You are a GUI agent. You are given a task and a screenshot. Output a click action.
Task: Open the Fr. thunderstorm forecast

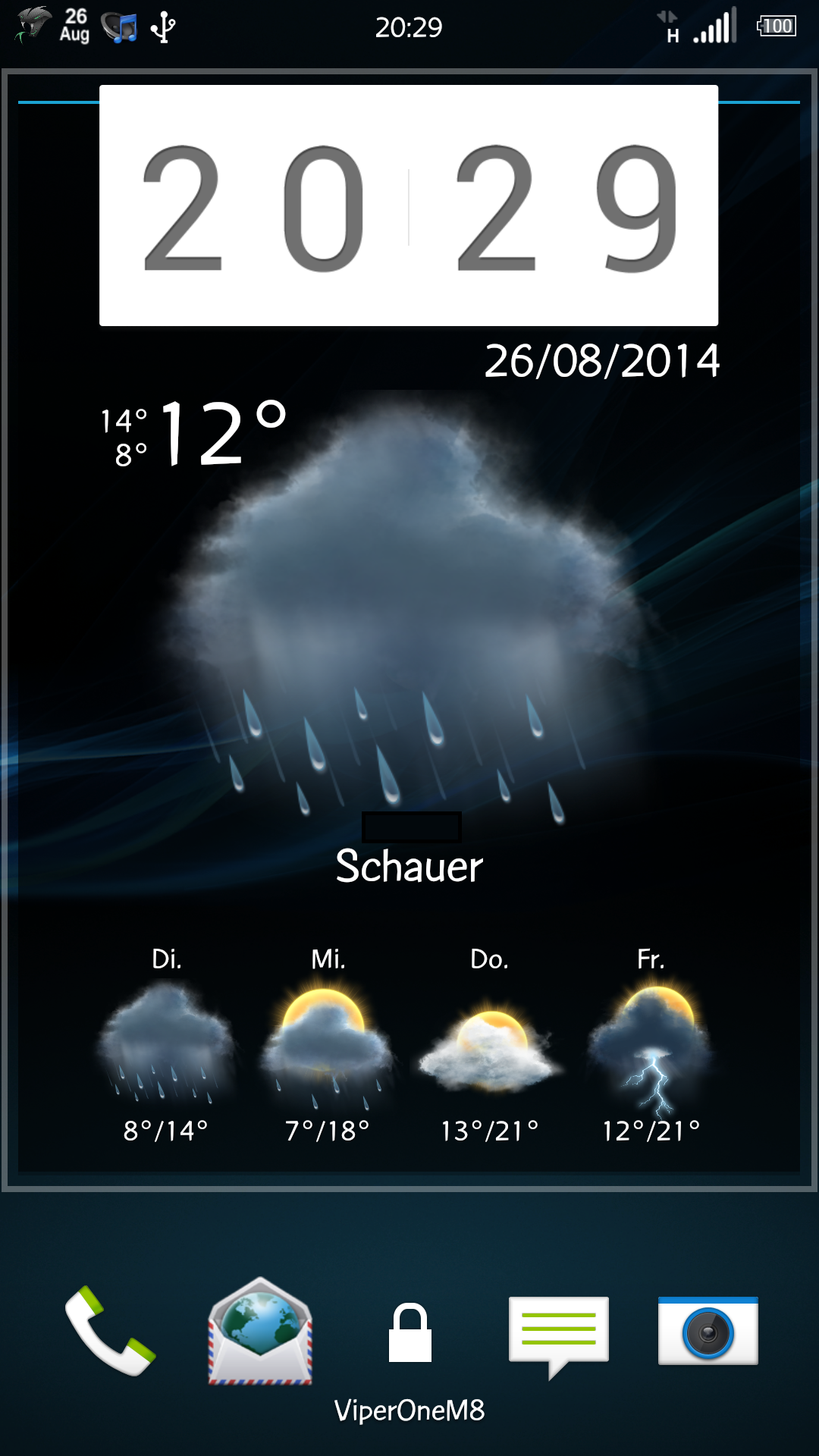point(651,1046)
